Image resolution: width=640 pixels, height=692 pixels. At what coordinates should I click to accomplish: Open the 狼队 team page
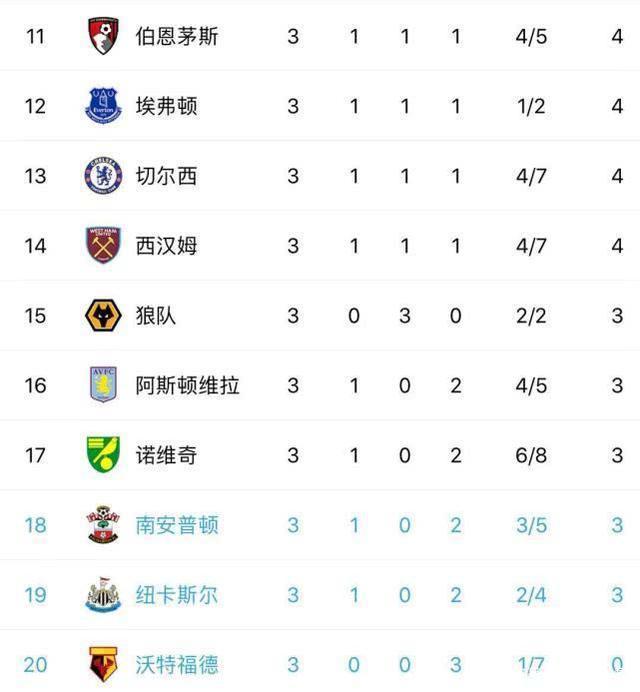coord(156,316)
